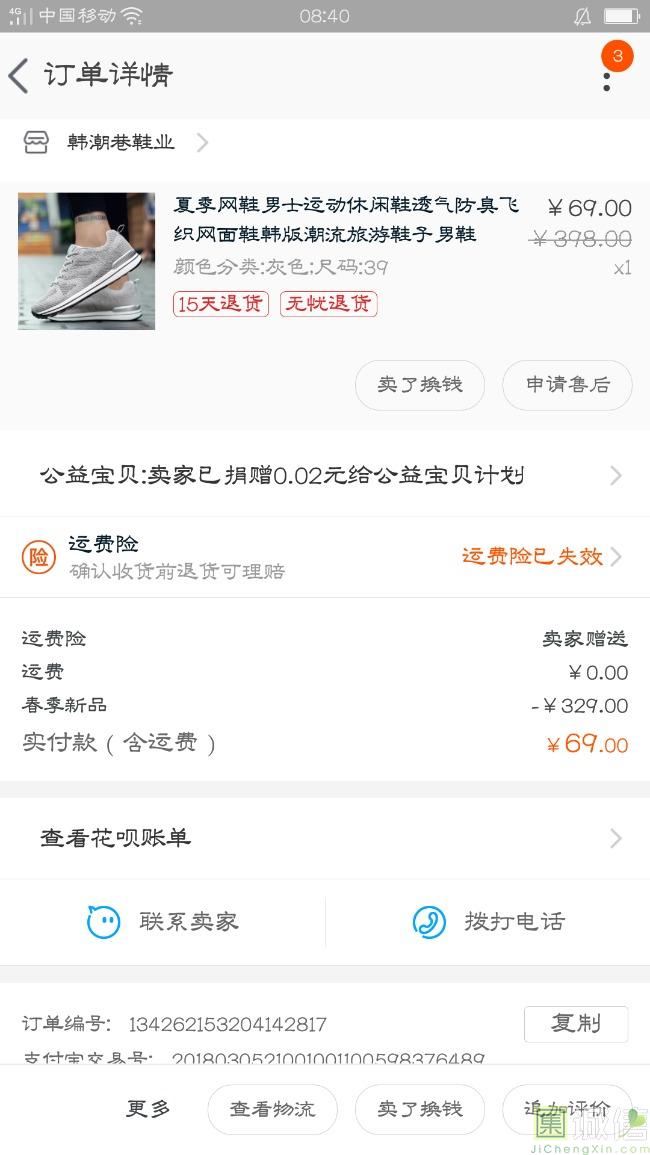
Task: Tap 更多 in the bottom bar
Action: coord(148,1109)
